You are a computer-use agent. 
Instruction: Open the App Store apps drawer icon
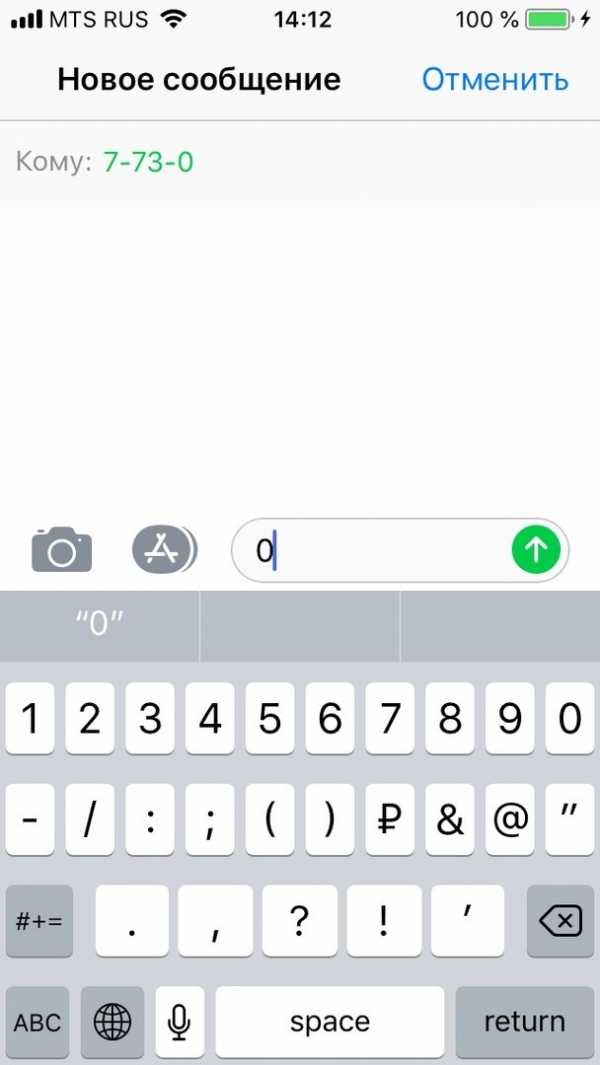pyautogui.click(x=164, y=549)
